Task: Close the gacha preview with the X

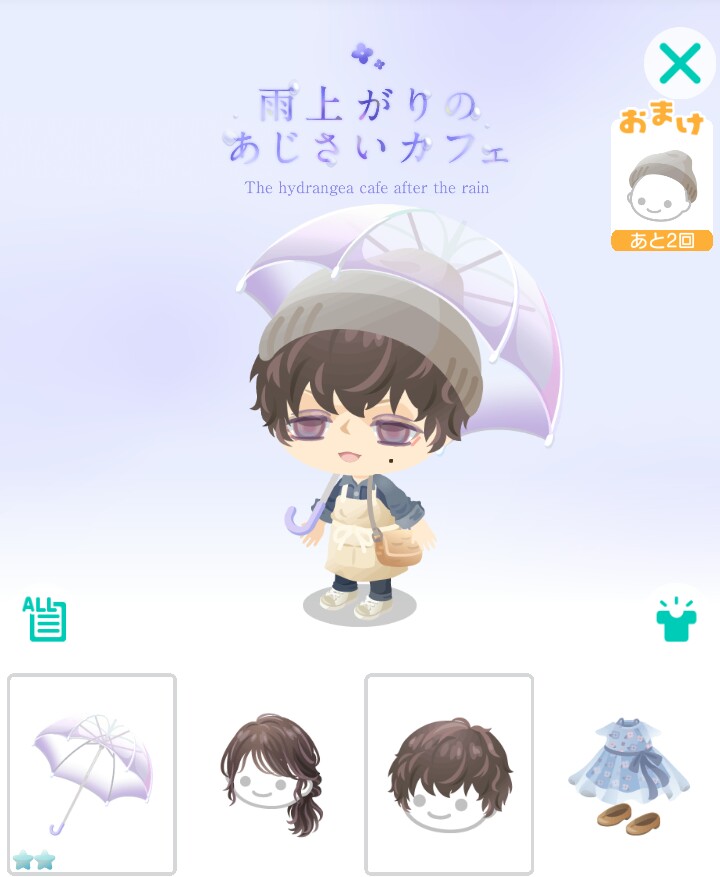Action: coord(680,63)
